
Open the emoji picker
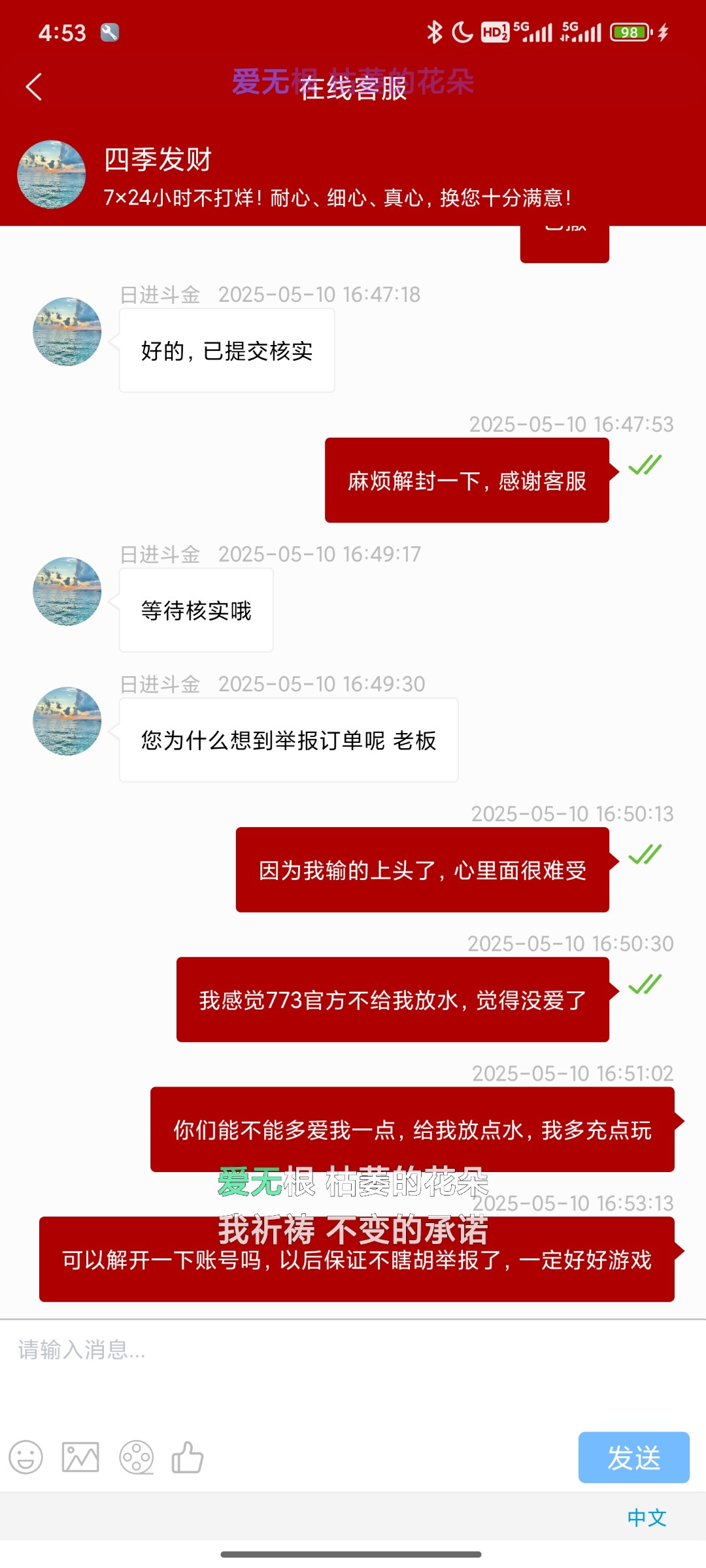(26, 1458)
